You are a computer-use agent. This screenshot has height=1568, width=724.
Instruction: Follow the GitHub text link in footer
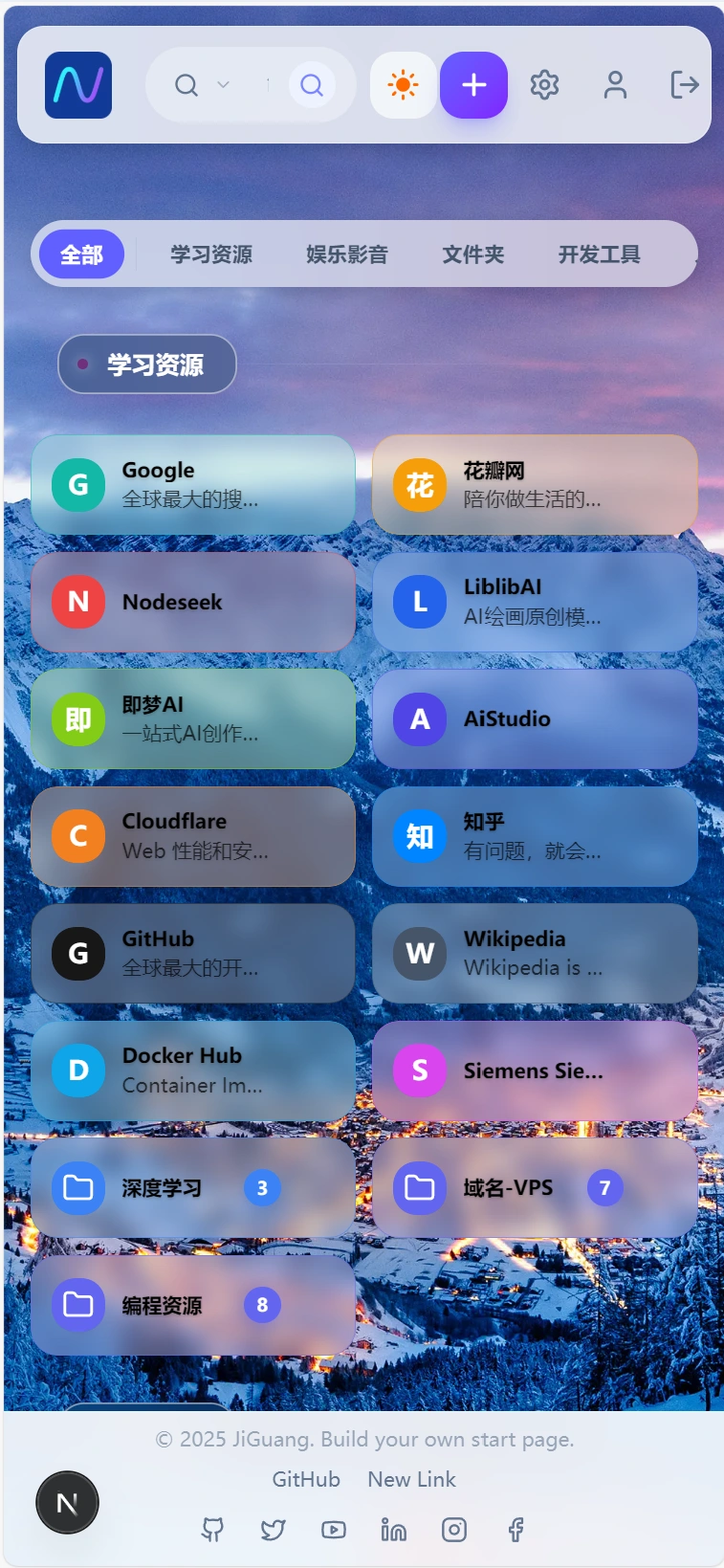[x=306, y=1479]
